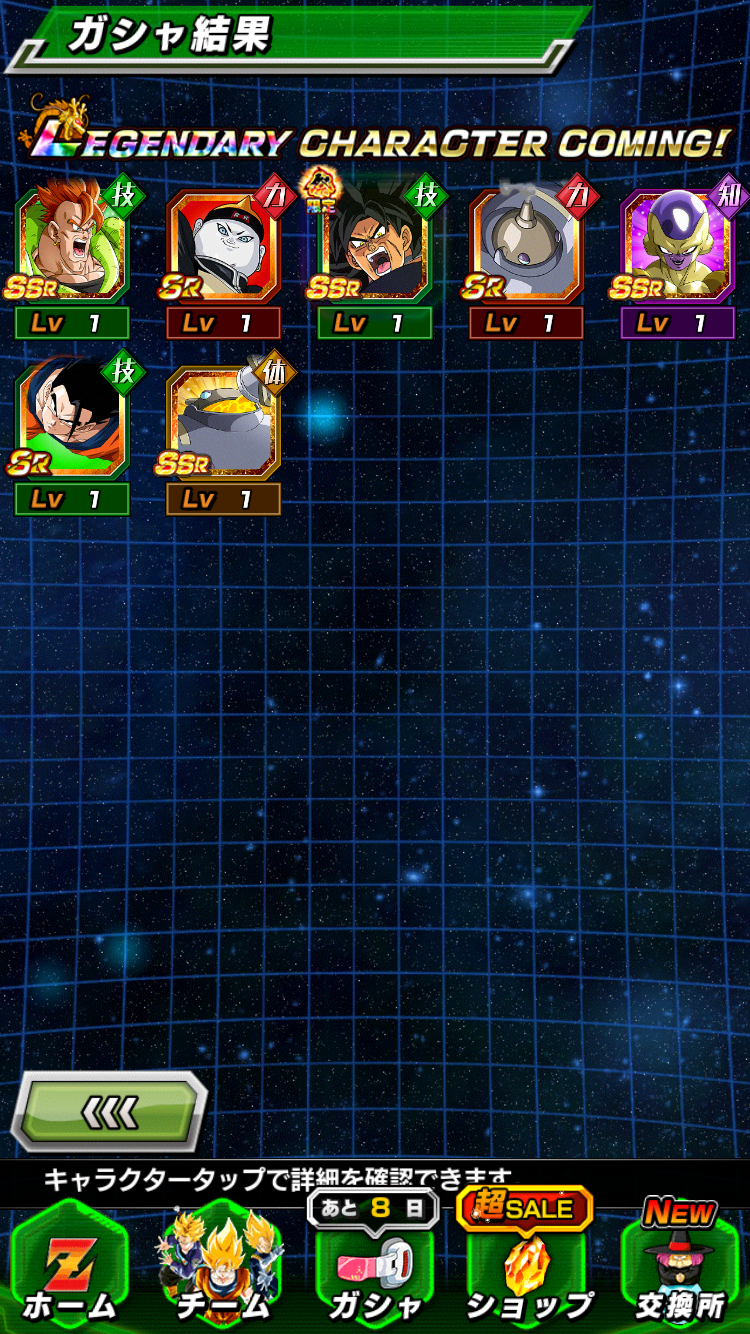Tap the green back arrow button
750x1334 pixels.
[x=109, y=1111]
